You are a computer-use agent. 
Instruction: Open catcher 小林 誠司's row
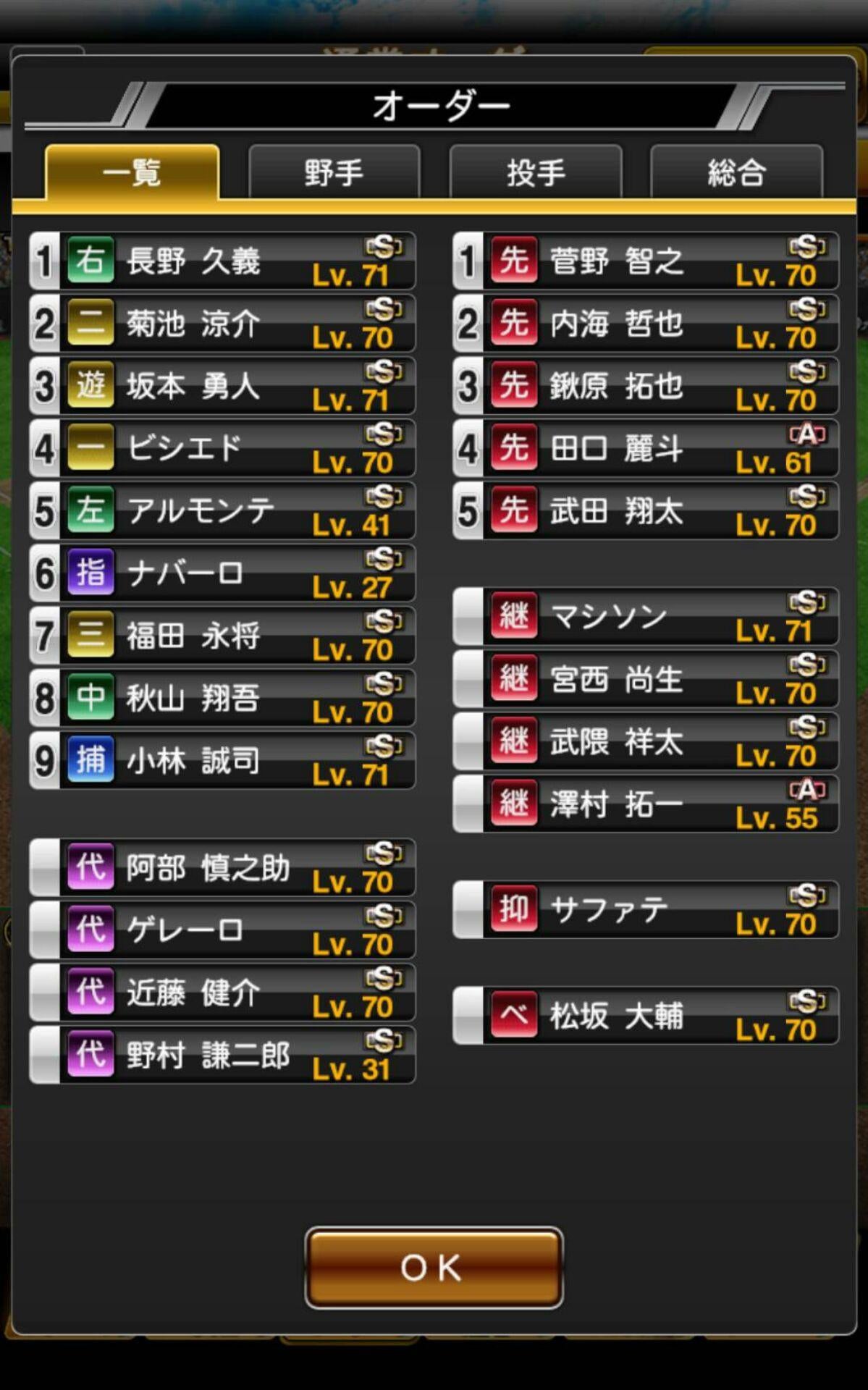click(222, 760)
